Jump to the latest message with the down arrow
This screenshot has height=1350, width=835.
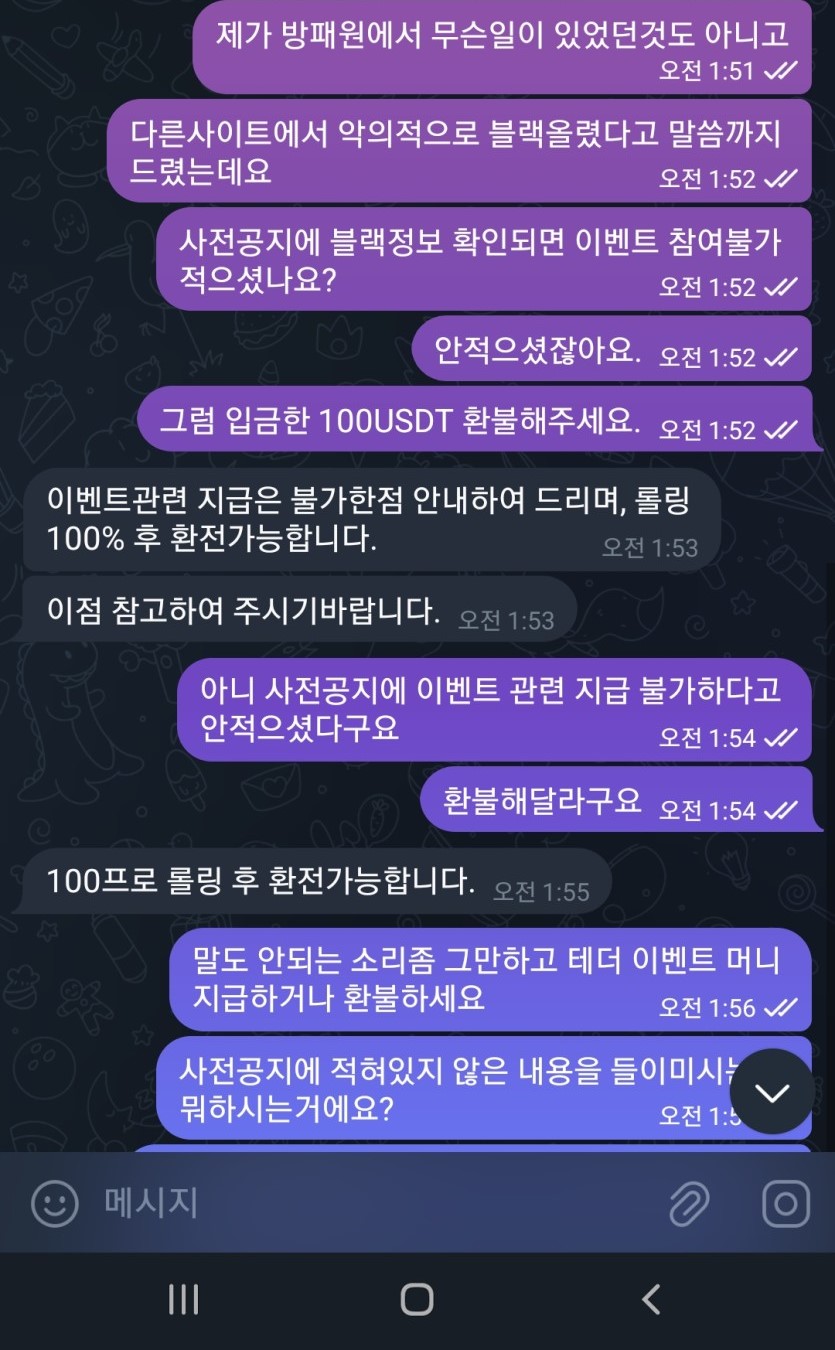tap(772, 1092)
